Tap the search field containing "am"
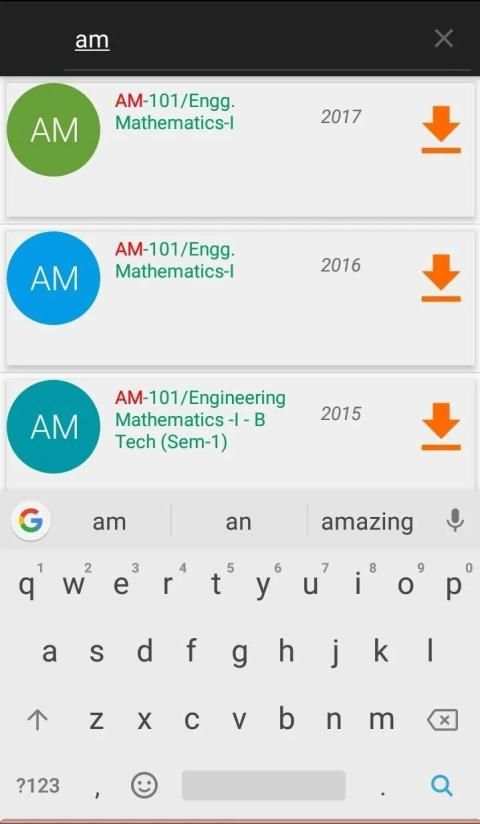The width and height of the screenshot is (480, 824). [247, 40]
